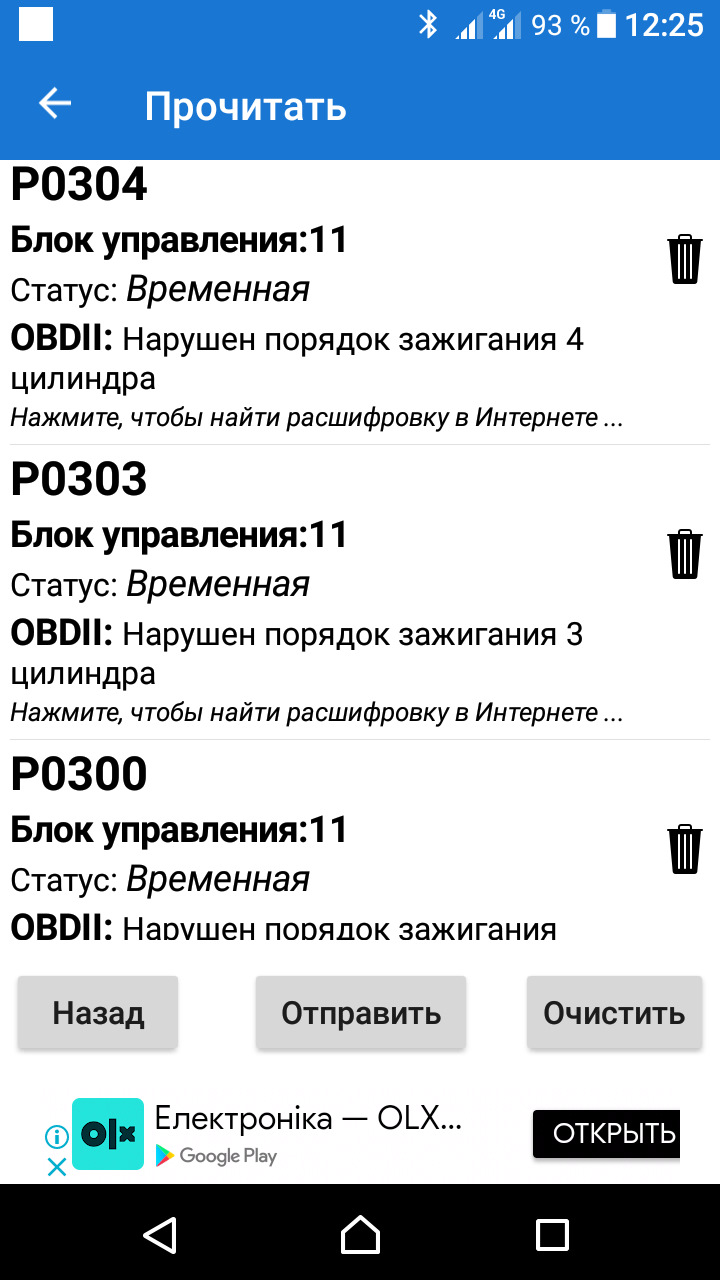The width and height of the screenshot is (720, 1280).
Task: Remove the P0300 fault code entry
Action: pos(685,849)
